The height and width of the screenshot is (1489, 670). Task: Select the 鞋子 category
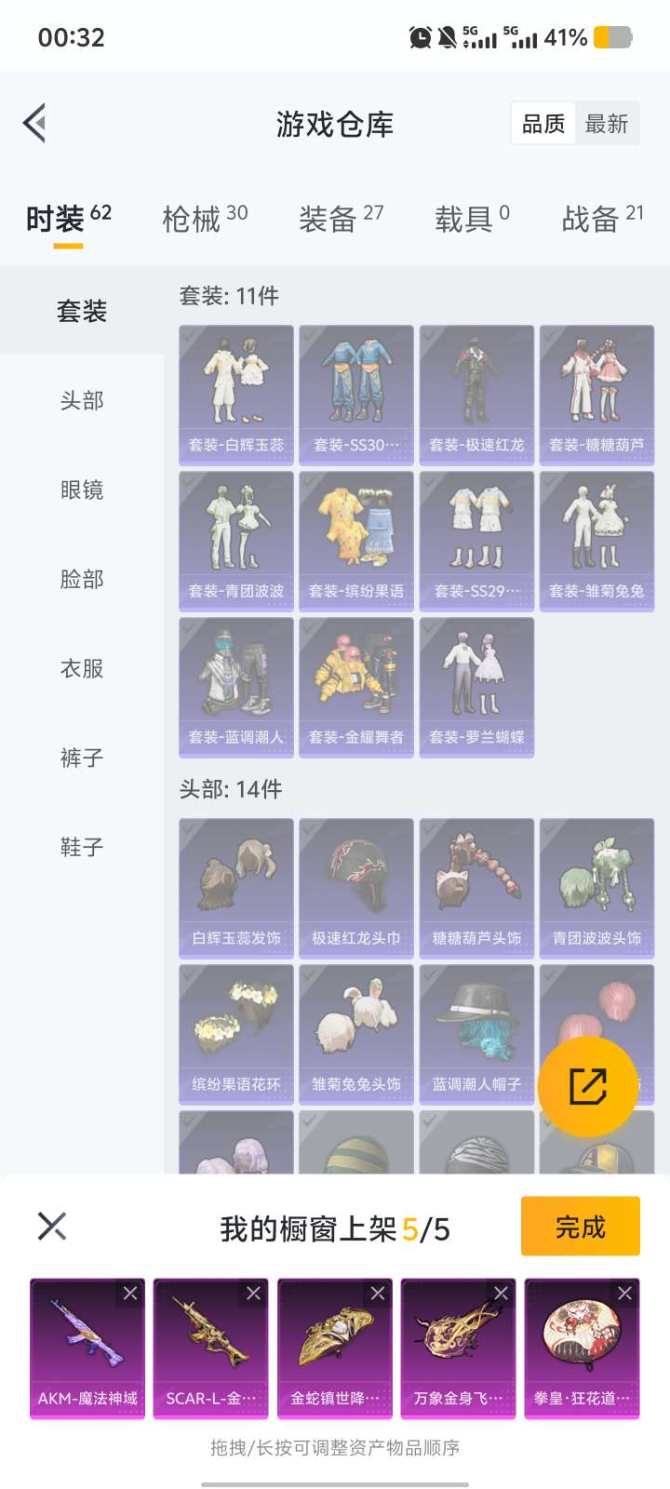click(x=81, y=847)
